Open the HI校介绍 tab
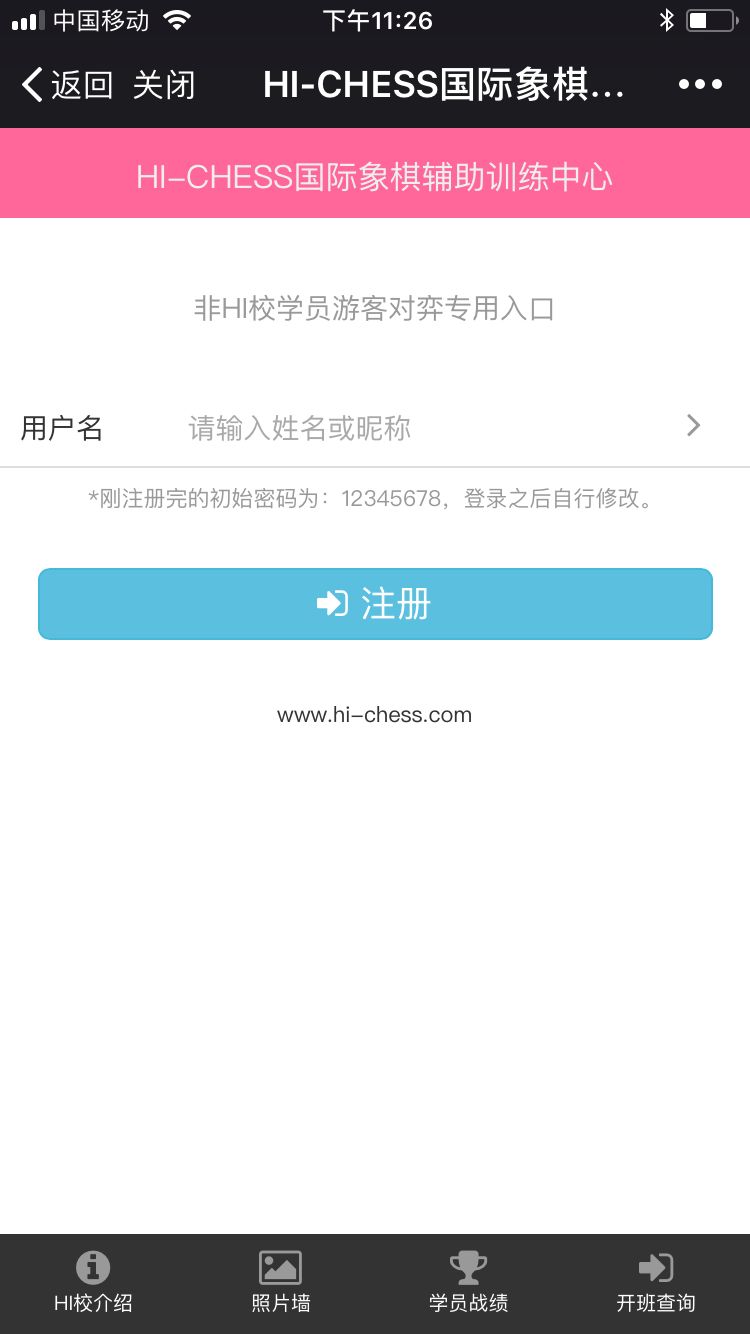 coord(93,1284)
